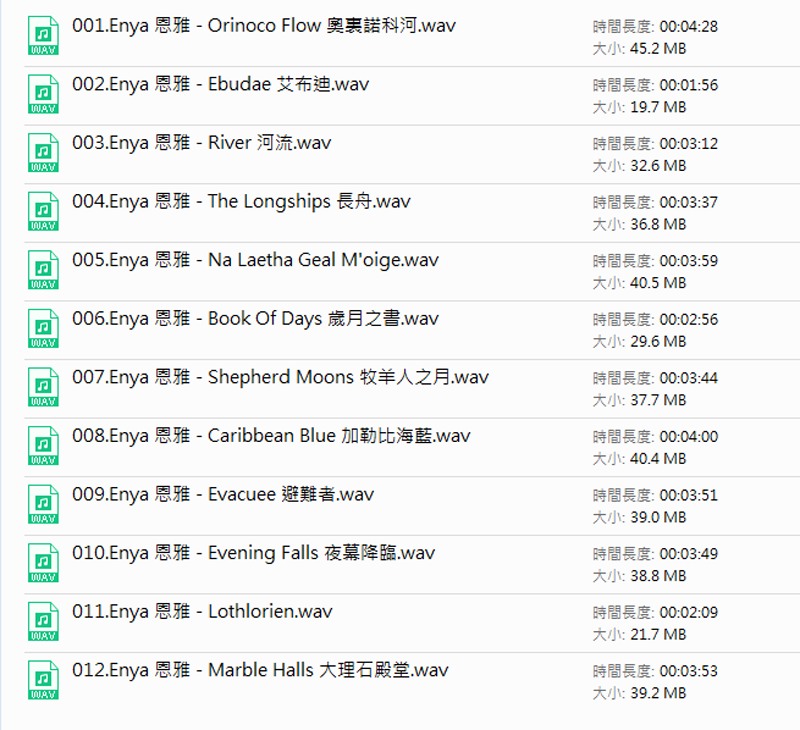
Task: Open 008 Caribbean Blue wav file
Action: pos(271,436)
